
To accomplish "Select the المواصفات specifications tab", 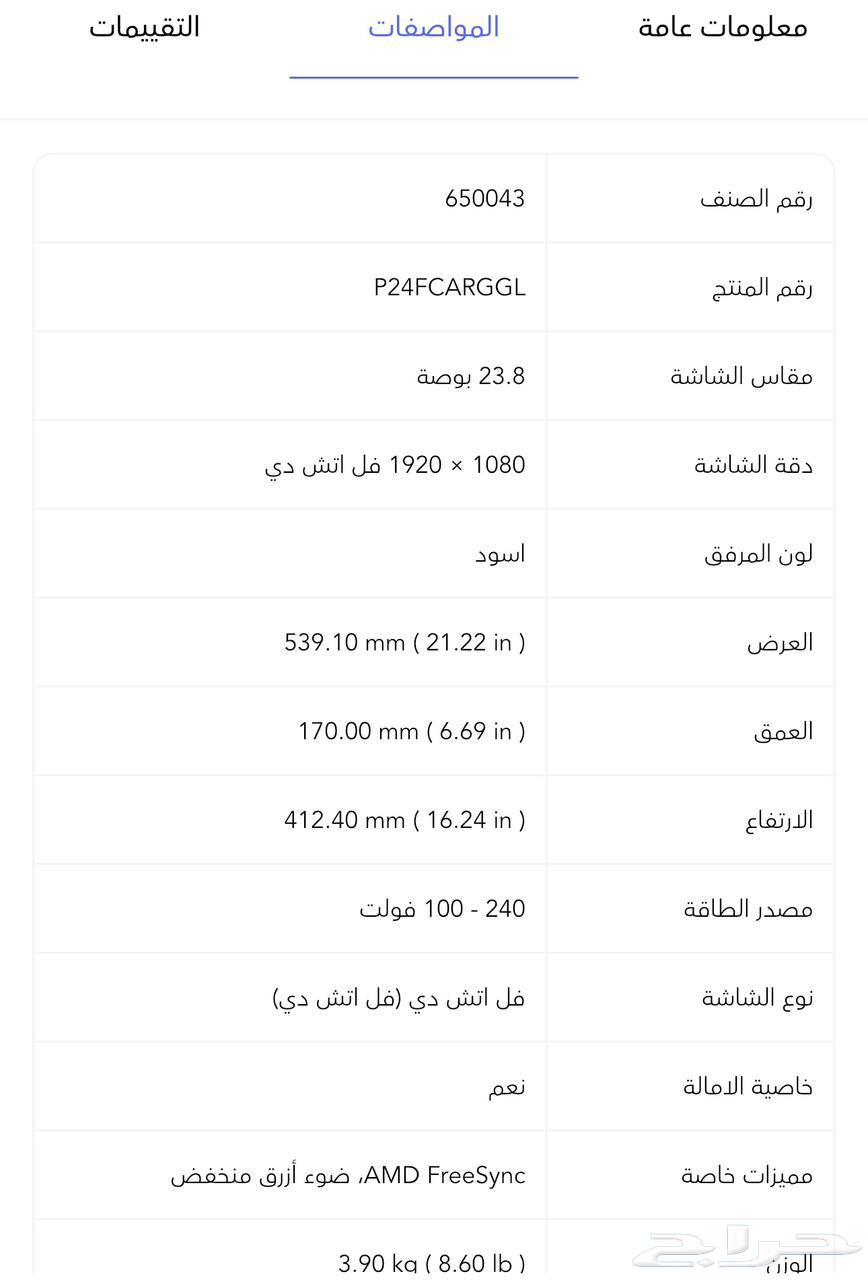I will 433,28.
